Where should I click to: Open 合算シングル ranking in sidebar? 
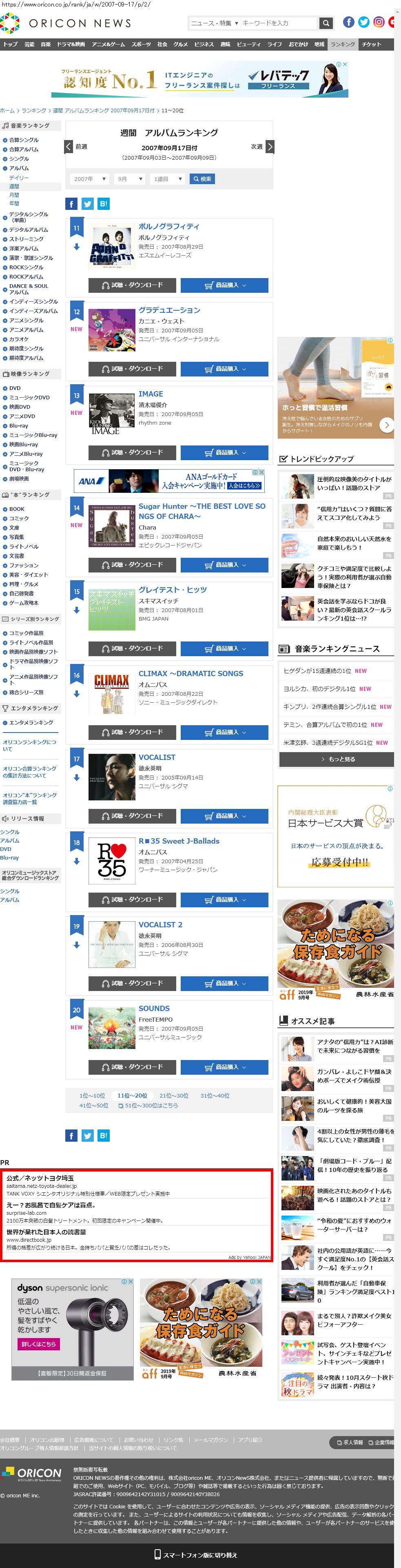(24, 140)
